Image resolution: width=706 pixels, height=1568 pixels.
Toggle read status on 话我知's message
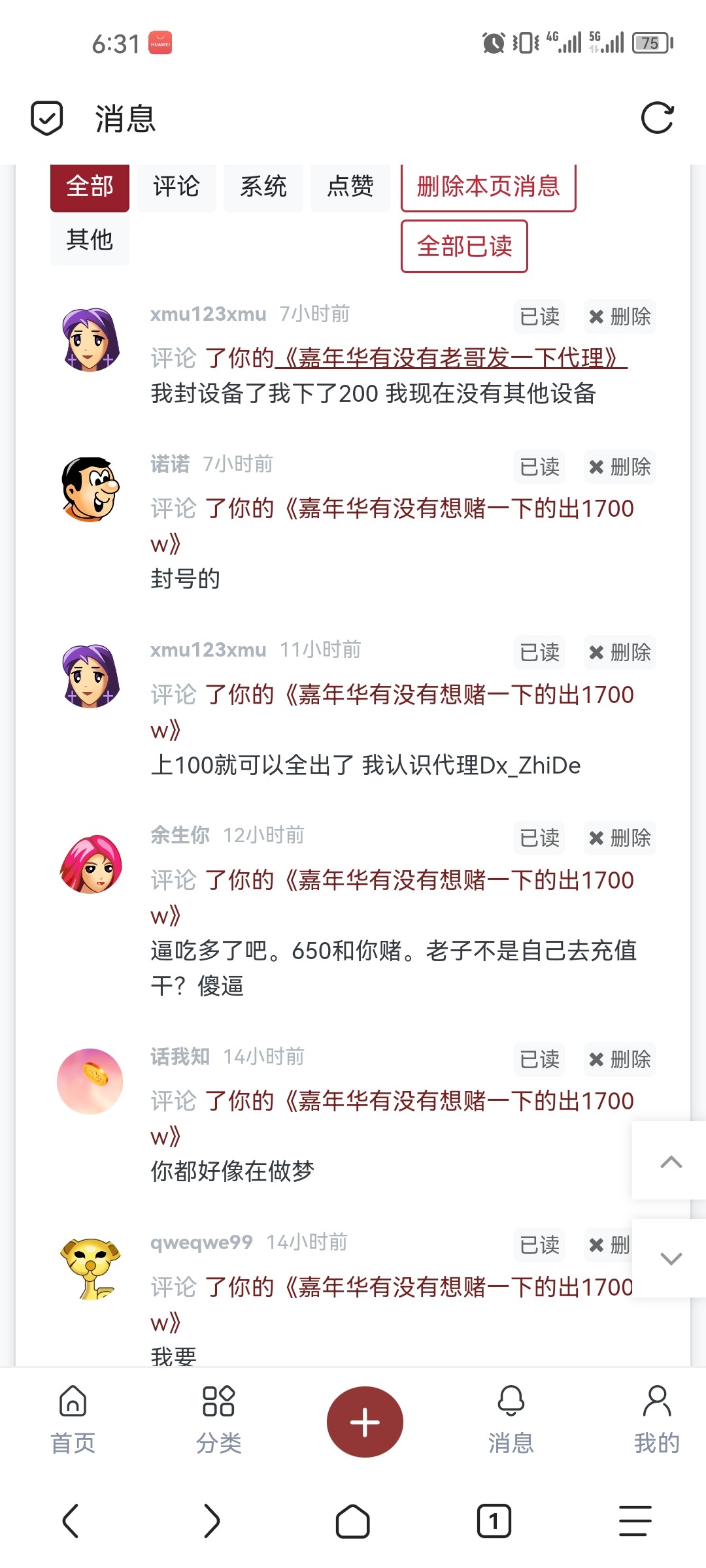pos(539,1060)
